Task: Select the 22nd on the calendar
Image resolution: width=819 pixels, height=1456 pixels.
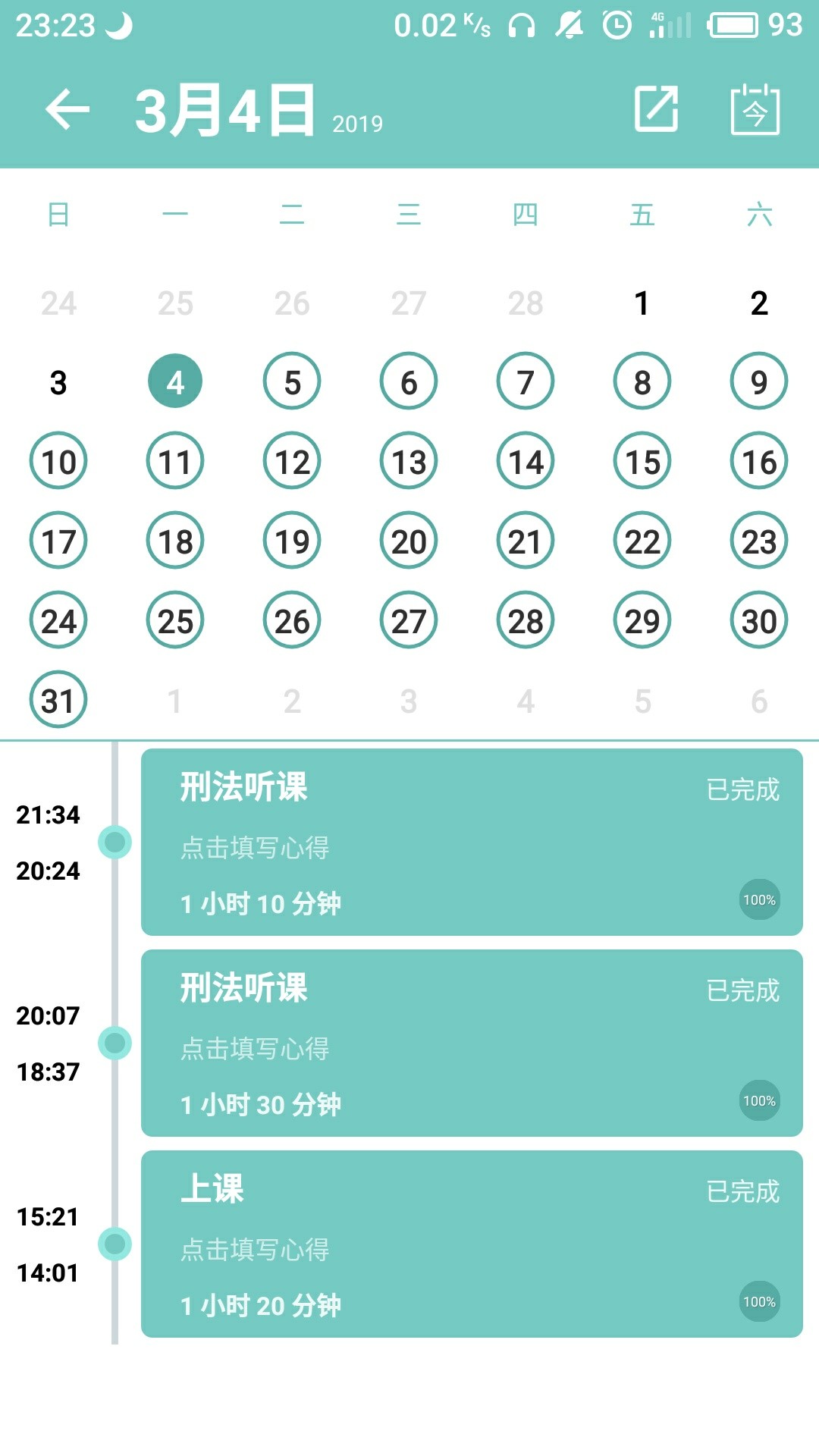Action: pyautogui.click(x=642, y=541)
